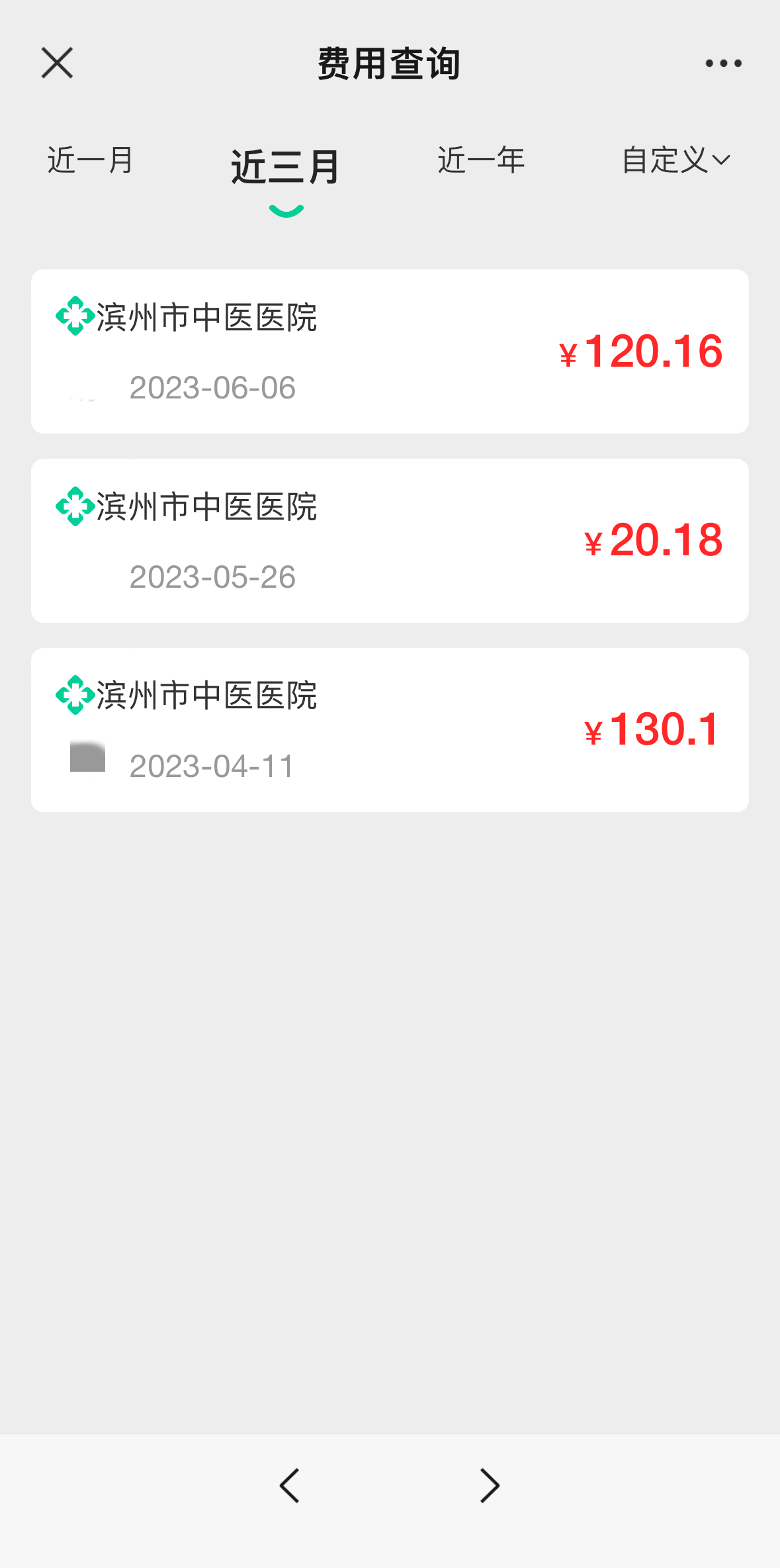Select the 近三月 tab

click(x=286, y=167)
